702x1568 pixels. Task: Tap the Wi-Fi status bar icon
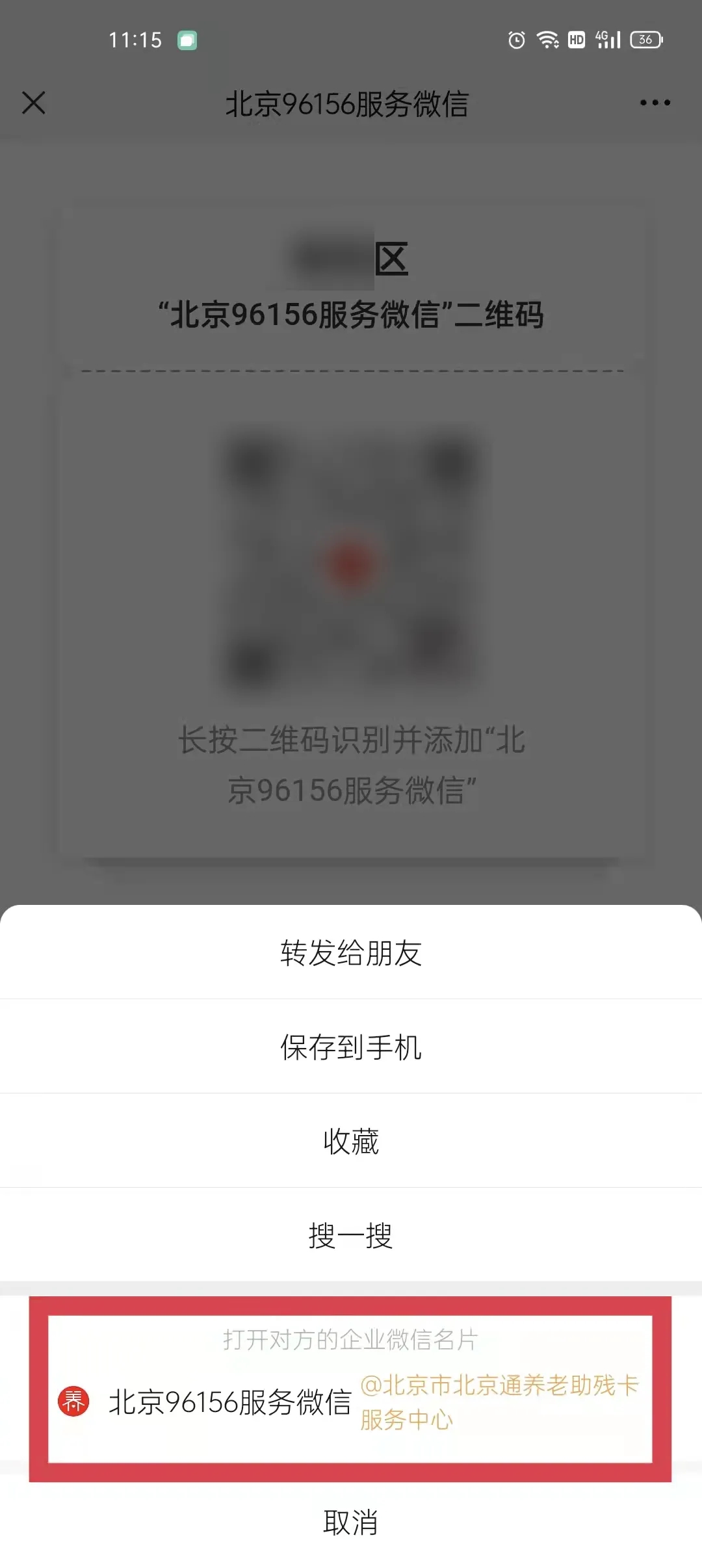(x=548, y=41)
